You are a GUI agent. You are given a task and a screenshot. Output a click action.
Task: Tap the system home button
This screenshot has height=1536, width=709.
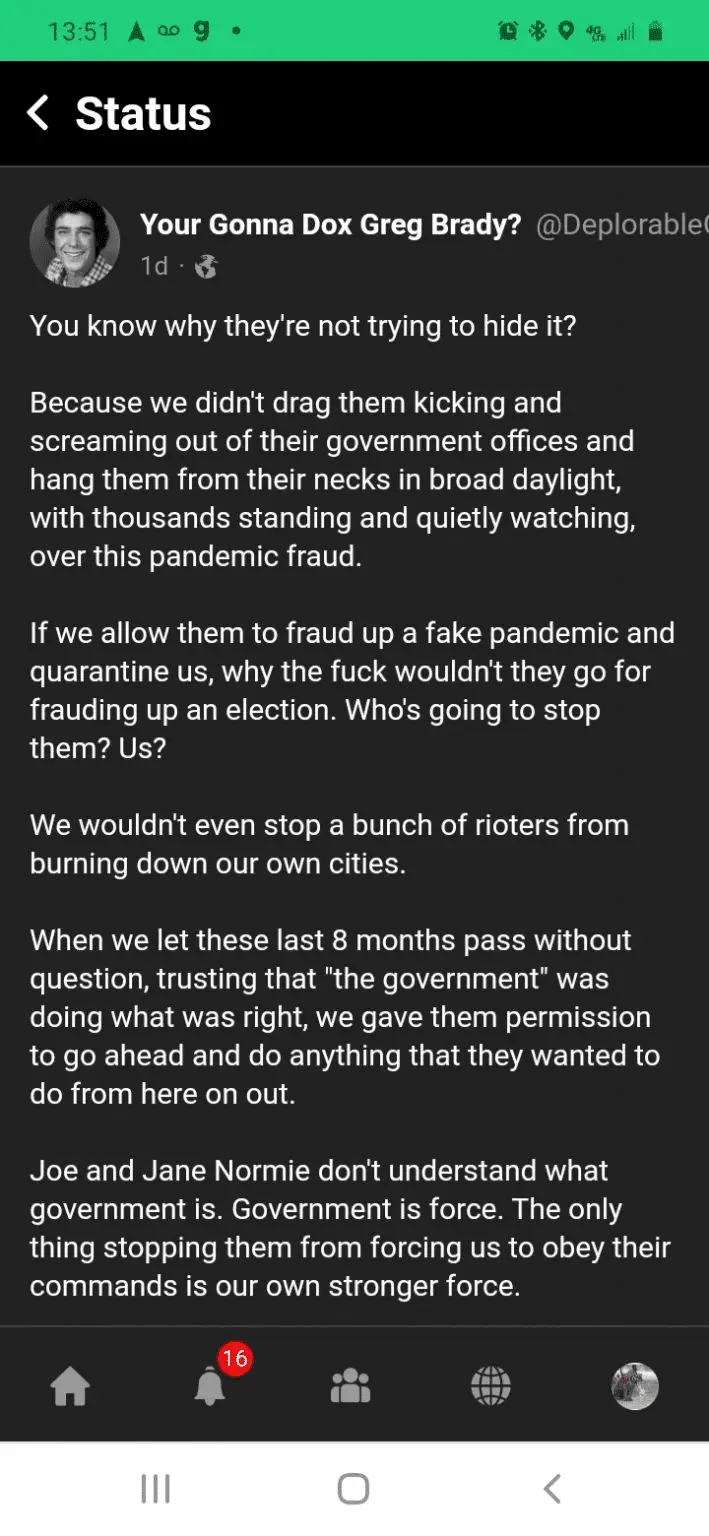click(x=353, y=1489)
